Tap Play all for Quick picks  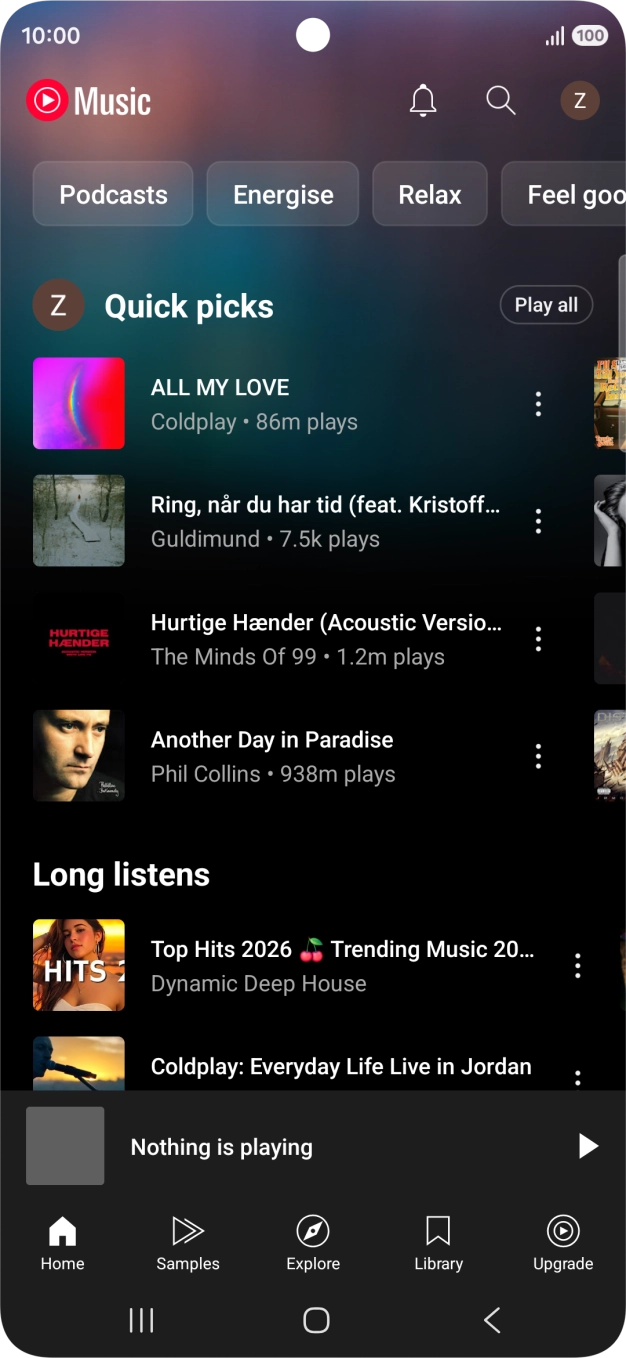click(x=546, y=305)
